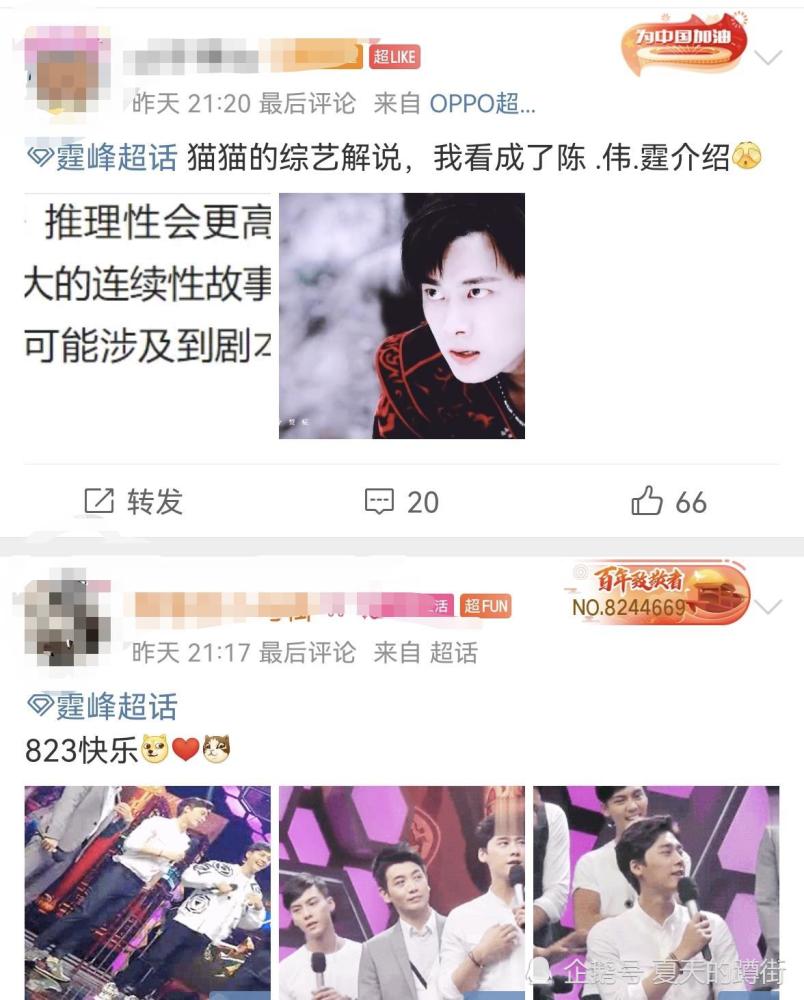
Task: Open the middle photo in 823快乐 post
Action: pyautogui.click(x=401, y=890)
